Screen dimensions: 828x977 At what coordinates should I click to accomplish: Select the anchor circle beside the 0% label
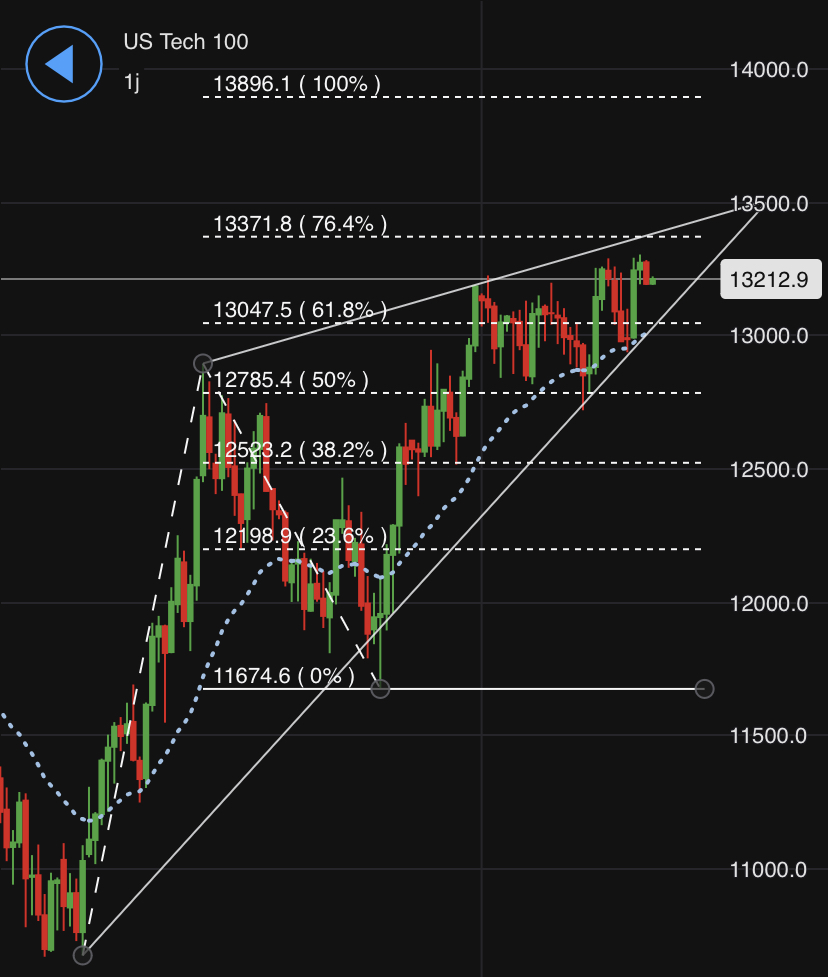[x=380, y=688]
